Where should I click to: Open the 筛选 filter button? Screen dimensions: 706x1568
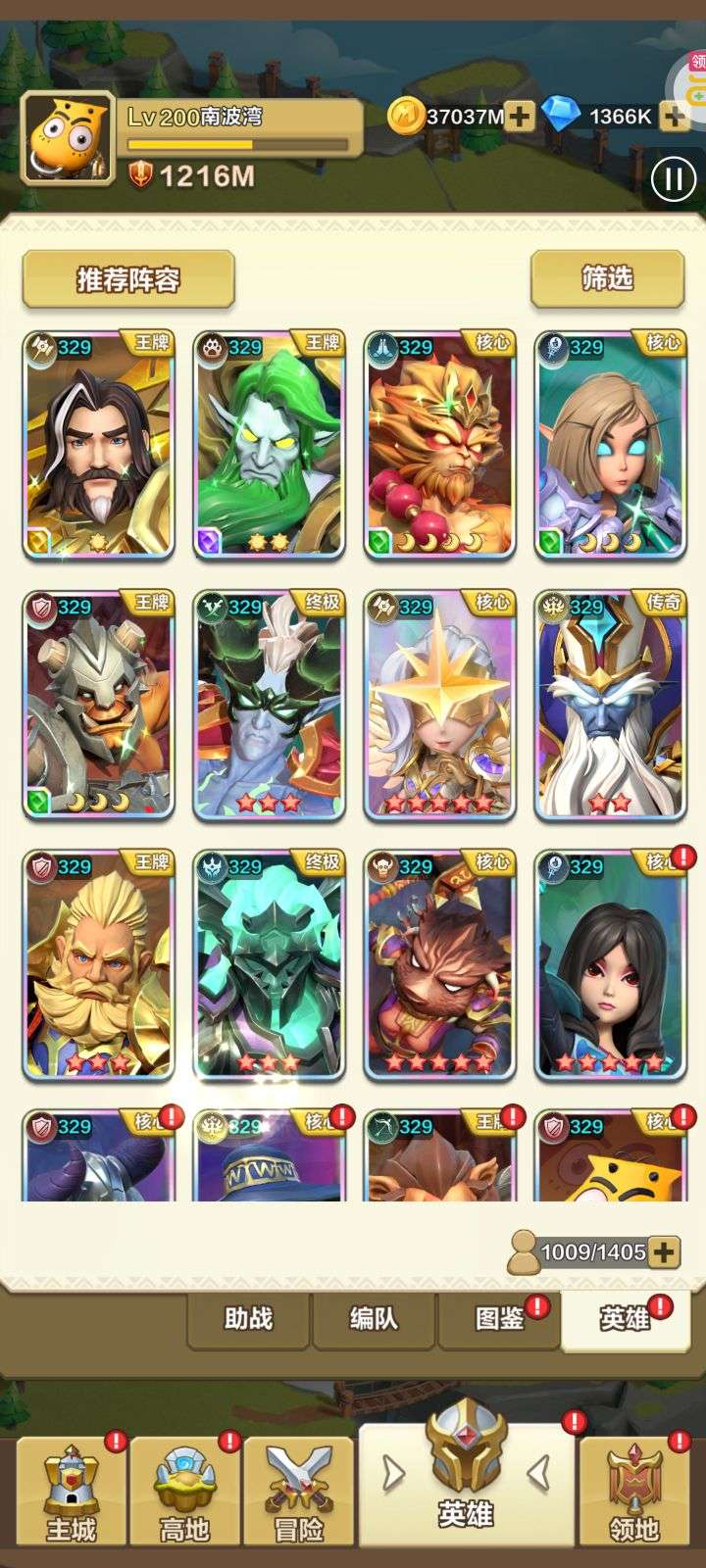coord(607,278)
